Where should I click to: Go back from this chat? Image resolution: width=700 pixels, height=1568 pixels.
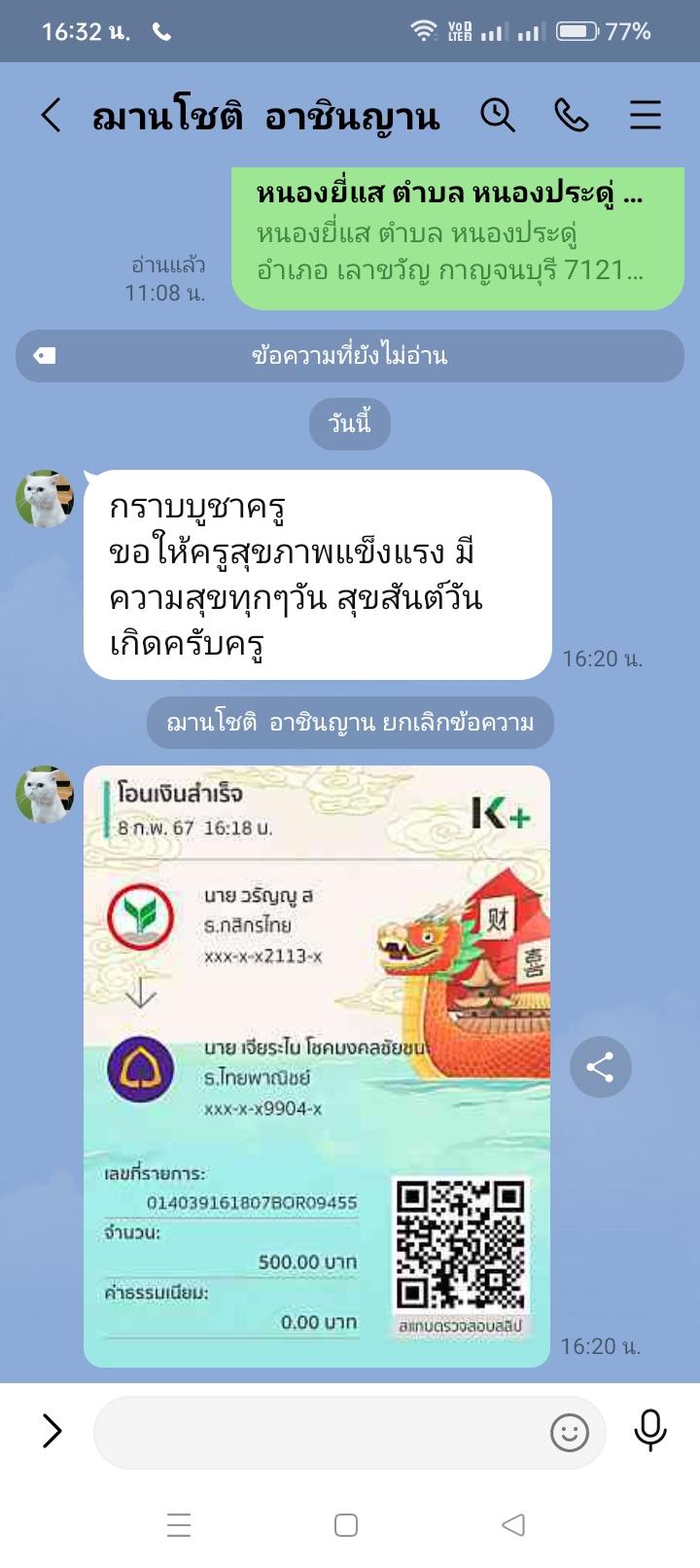pos(51,116)
